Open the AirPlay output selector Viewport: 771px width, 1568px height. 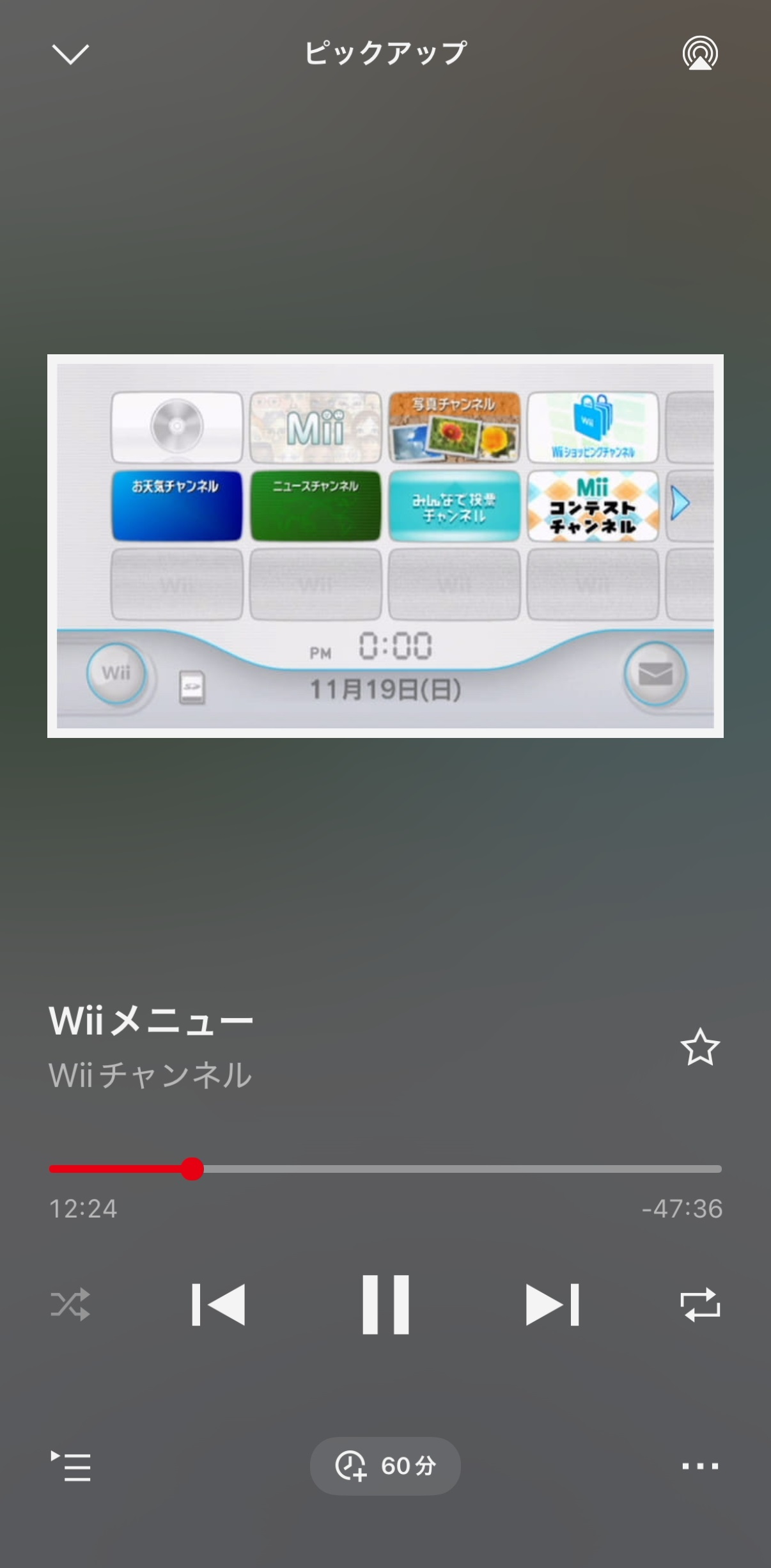[x=700, y=53]
